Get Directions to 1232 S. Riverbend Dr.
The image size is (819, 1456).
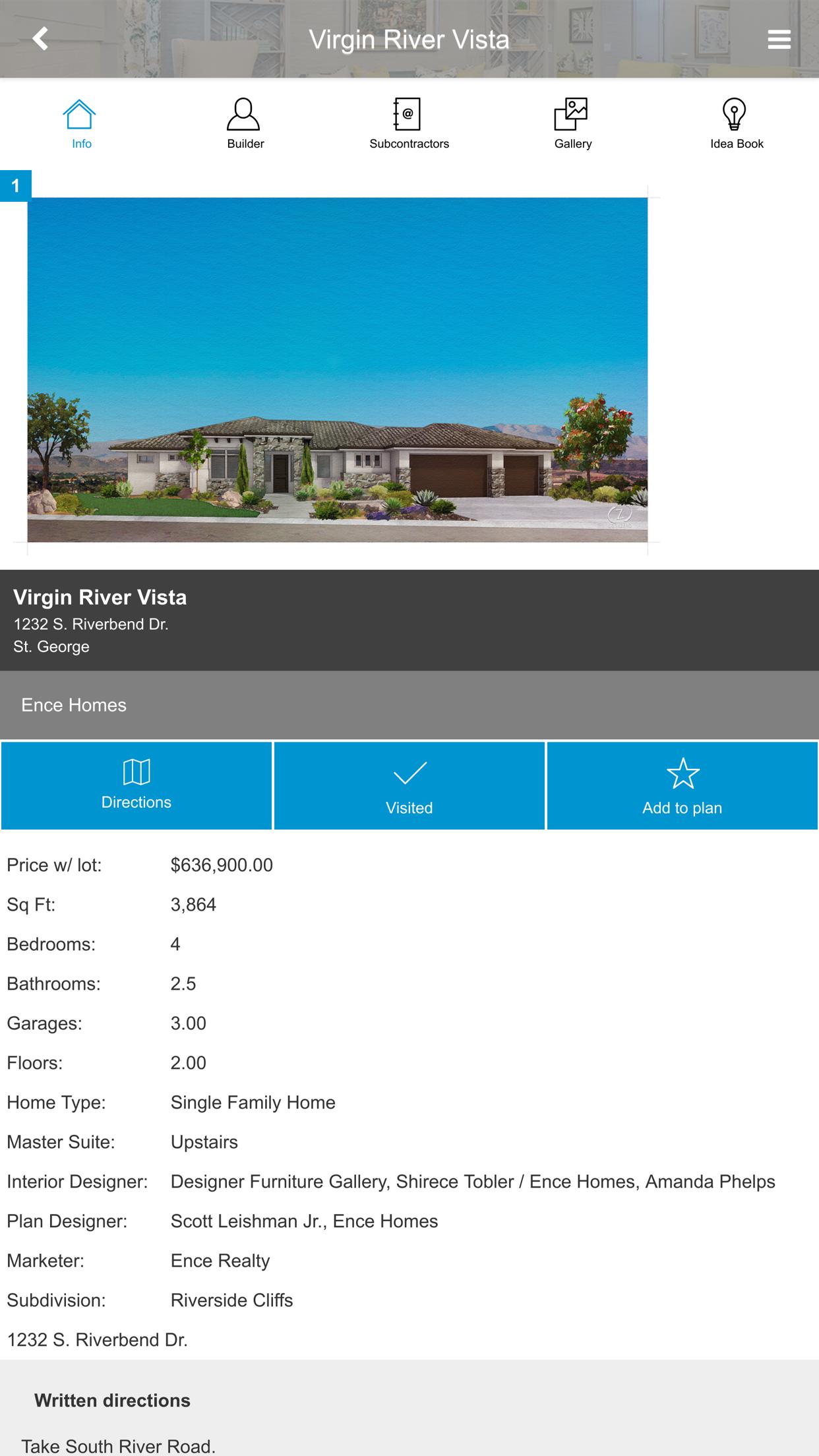point(136,785)
